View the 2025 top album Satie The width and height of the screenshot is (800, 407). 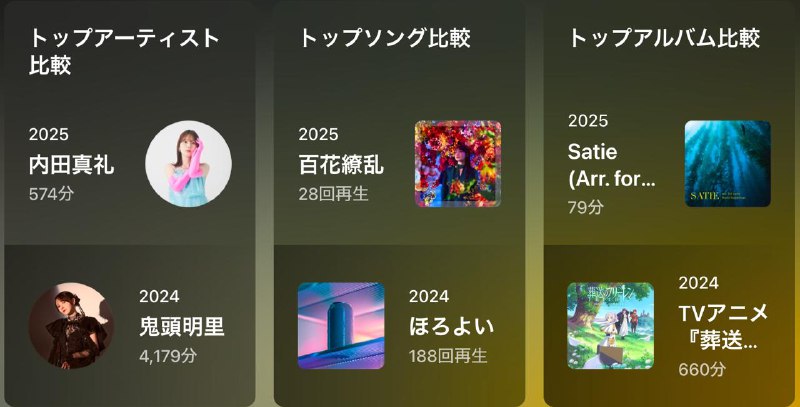(x=668, y=165)
